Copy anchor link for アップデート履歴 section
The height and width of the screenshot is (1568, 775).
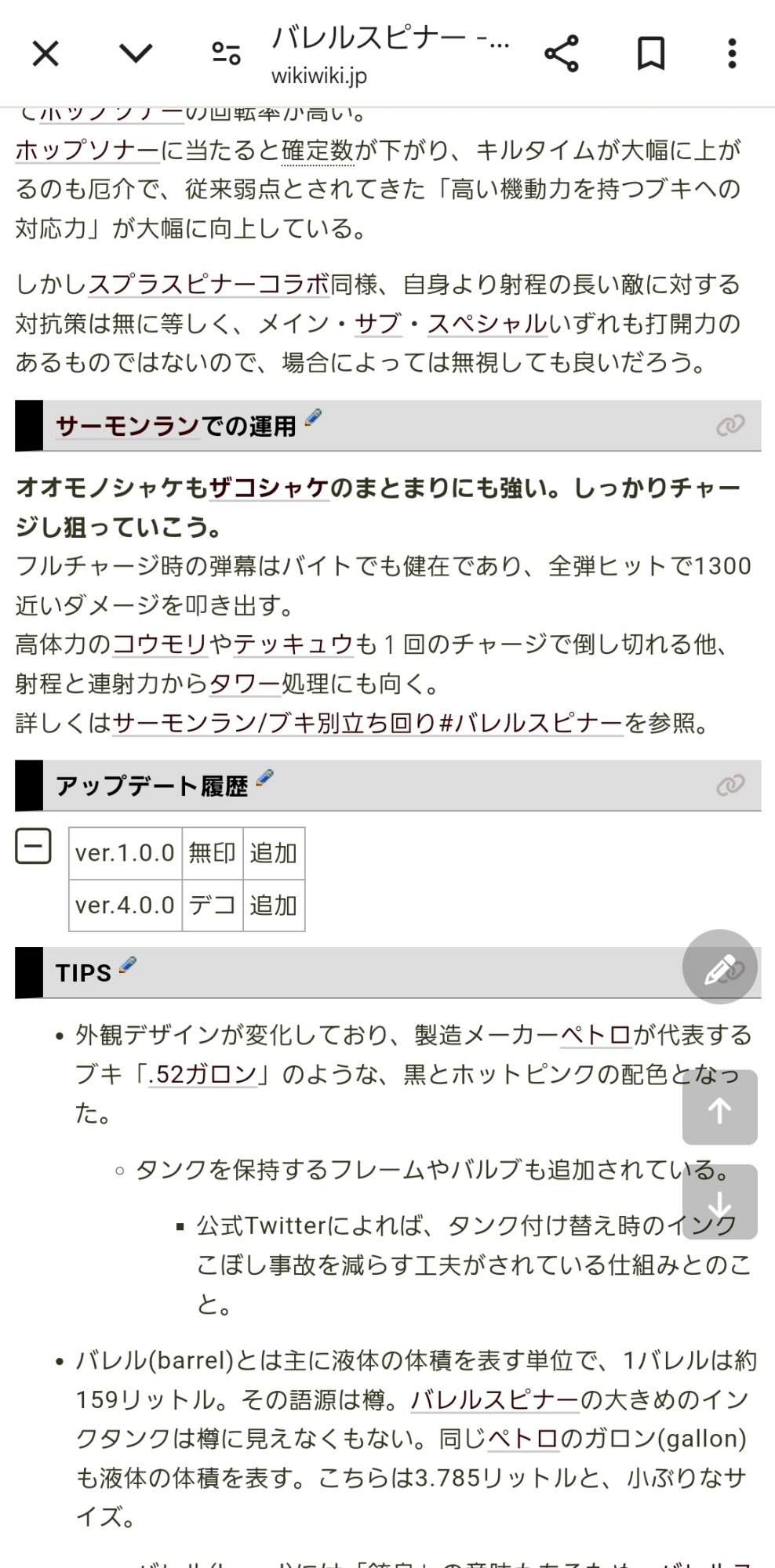click(730, 785)
